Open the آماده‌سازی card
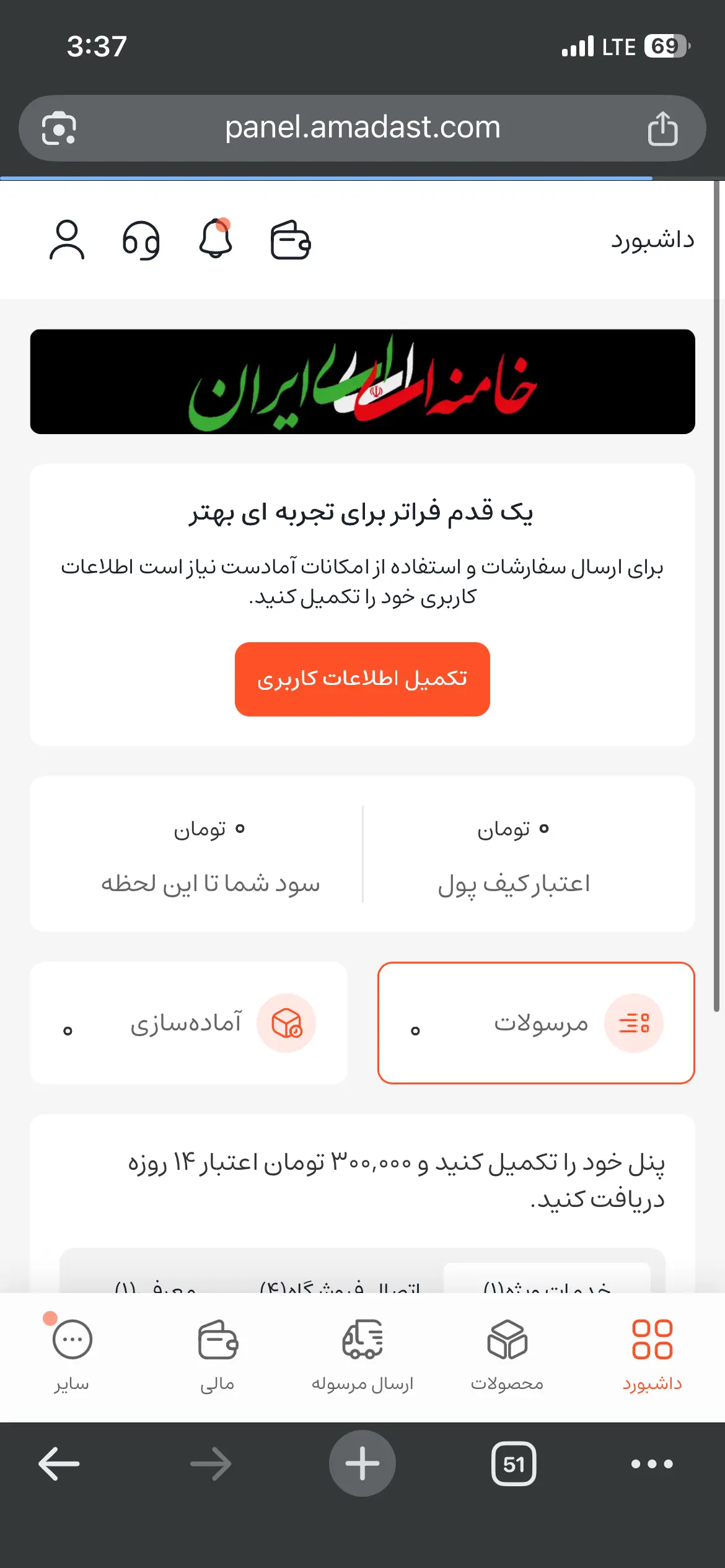Viewport: 725px width, 1568px height. click(x=188, y=1022)
